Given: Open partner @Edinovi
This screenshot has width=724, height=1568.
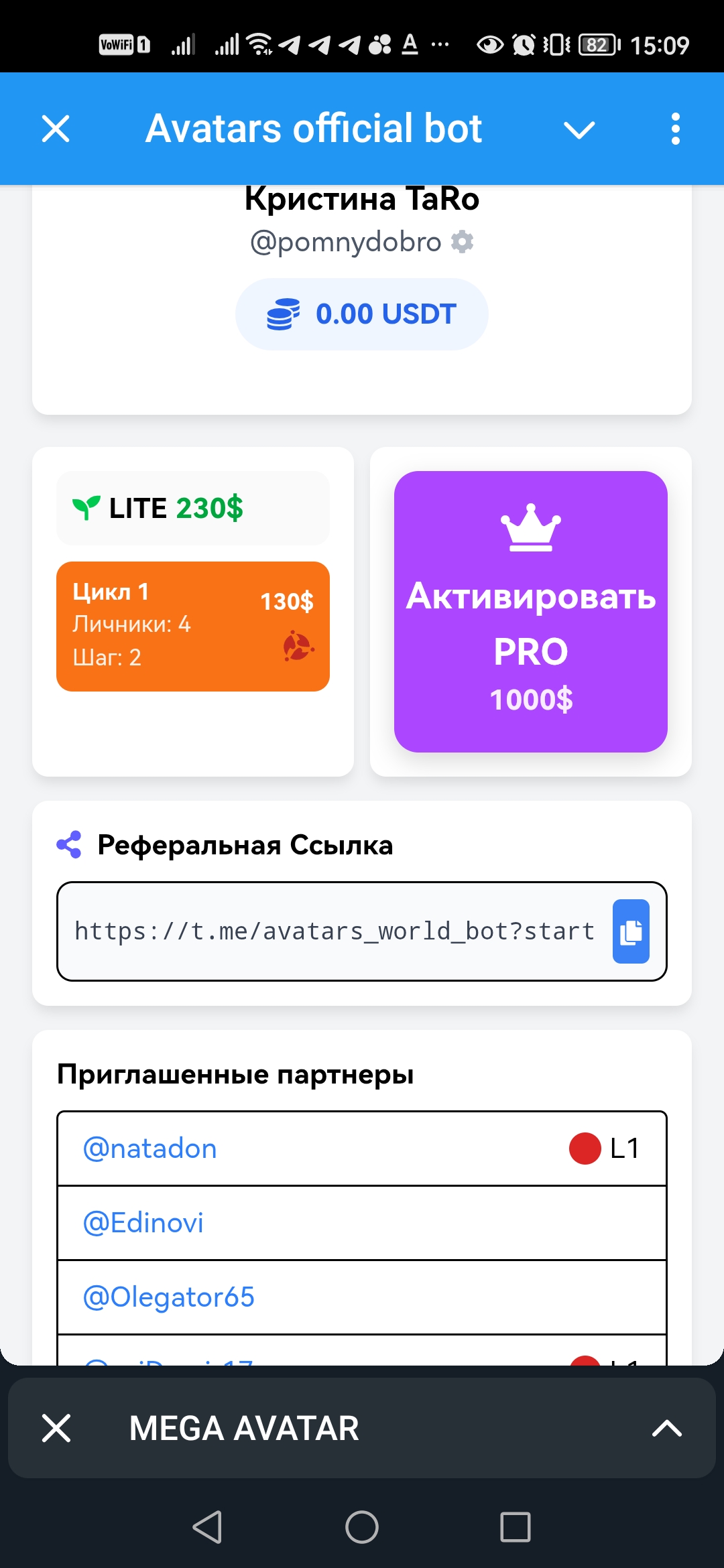Looking at the screenshot, I should [143, 1223].
